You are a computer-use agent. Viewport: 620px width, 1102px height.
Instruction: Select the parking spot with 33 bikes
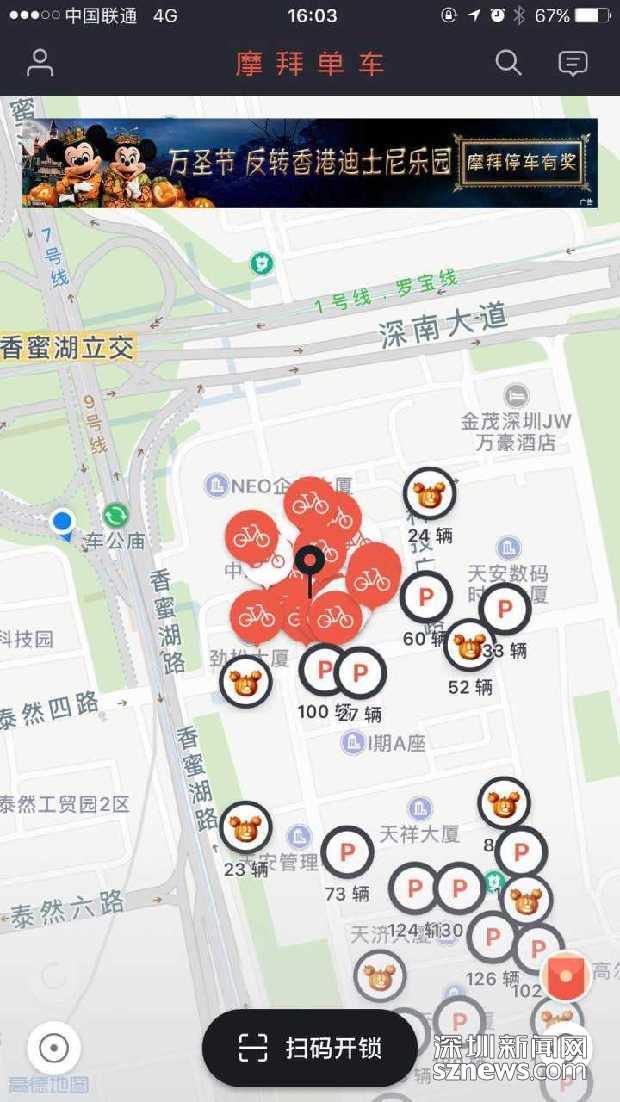[x=505, y=609]
